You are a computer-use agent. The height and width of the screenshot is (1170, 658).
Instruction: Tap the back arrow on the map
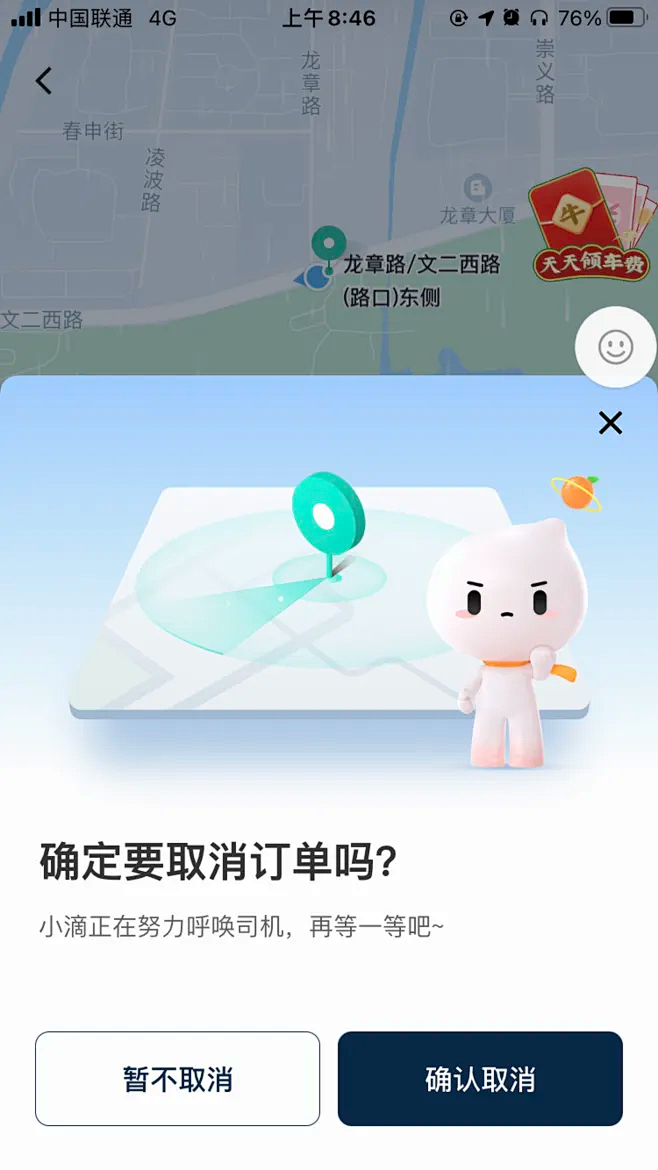(x=43, y=81)
